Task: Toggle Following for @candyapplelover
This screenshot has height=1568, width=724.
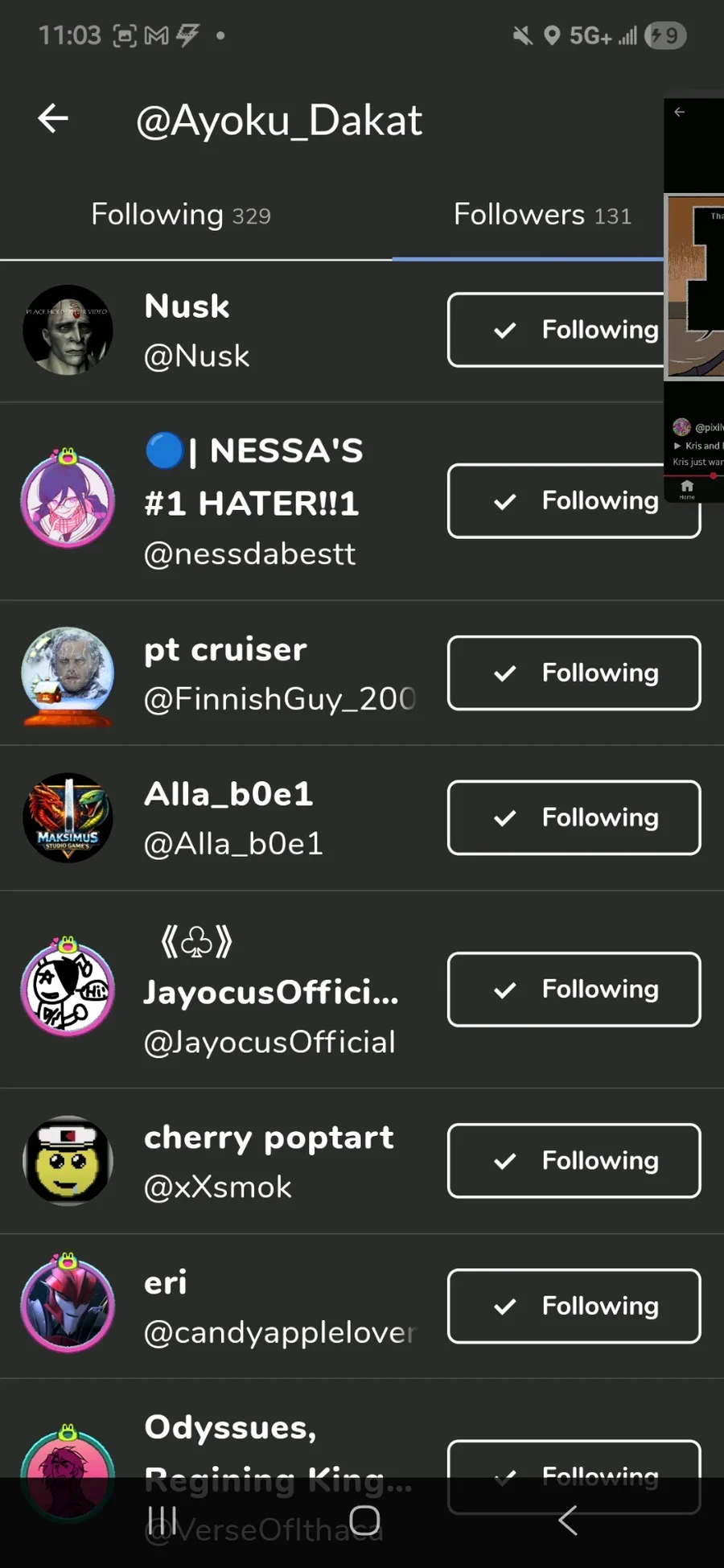Action: pyautogui.click(x=574, y=1306)
